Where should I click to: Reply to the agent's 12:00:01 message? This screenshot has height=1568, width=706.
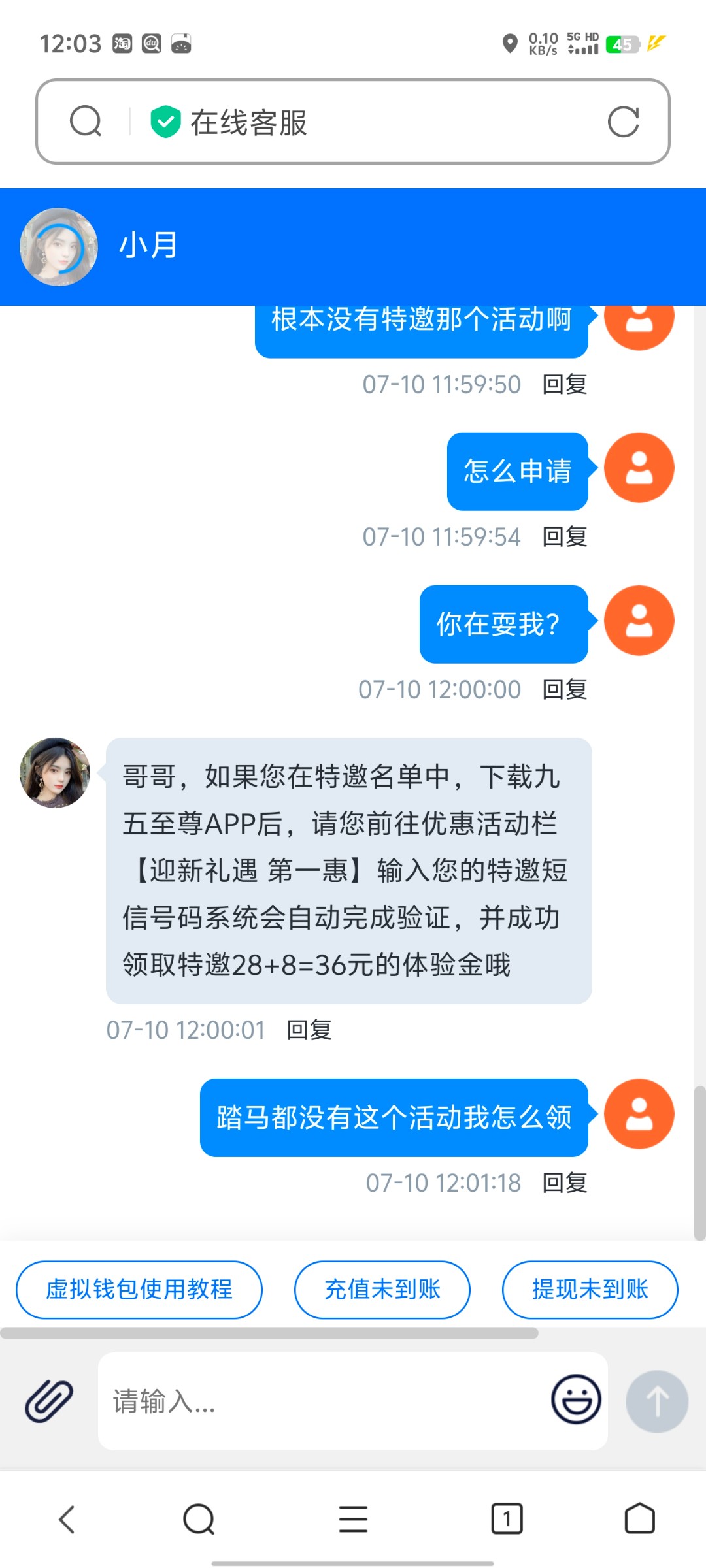coord(309,1030)
